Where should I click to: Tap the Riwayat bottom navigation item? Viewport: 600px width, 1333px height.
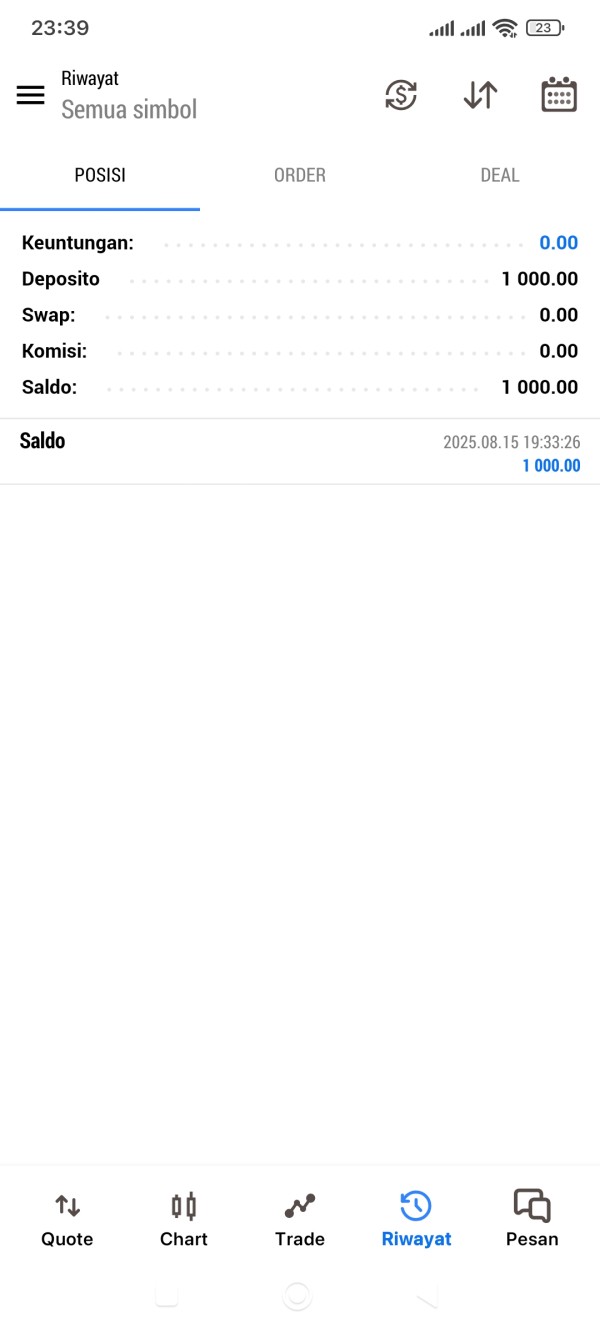tap(416, 1220)
